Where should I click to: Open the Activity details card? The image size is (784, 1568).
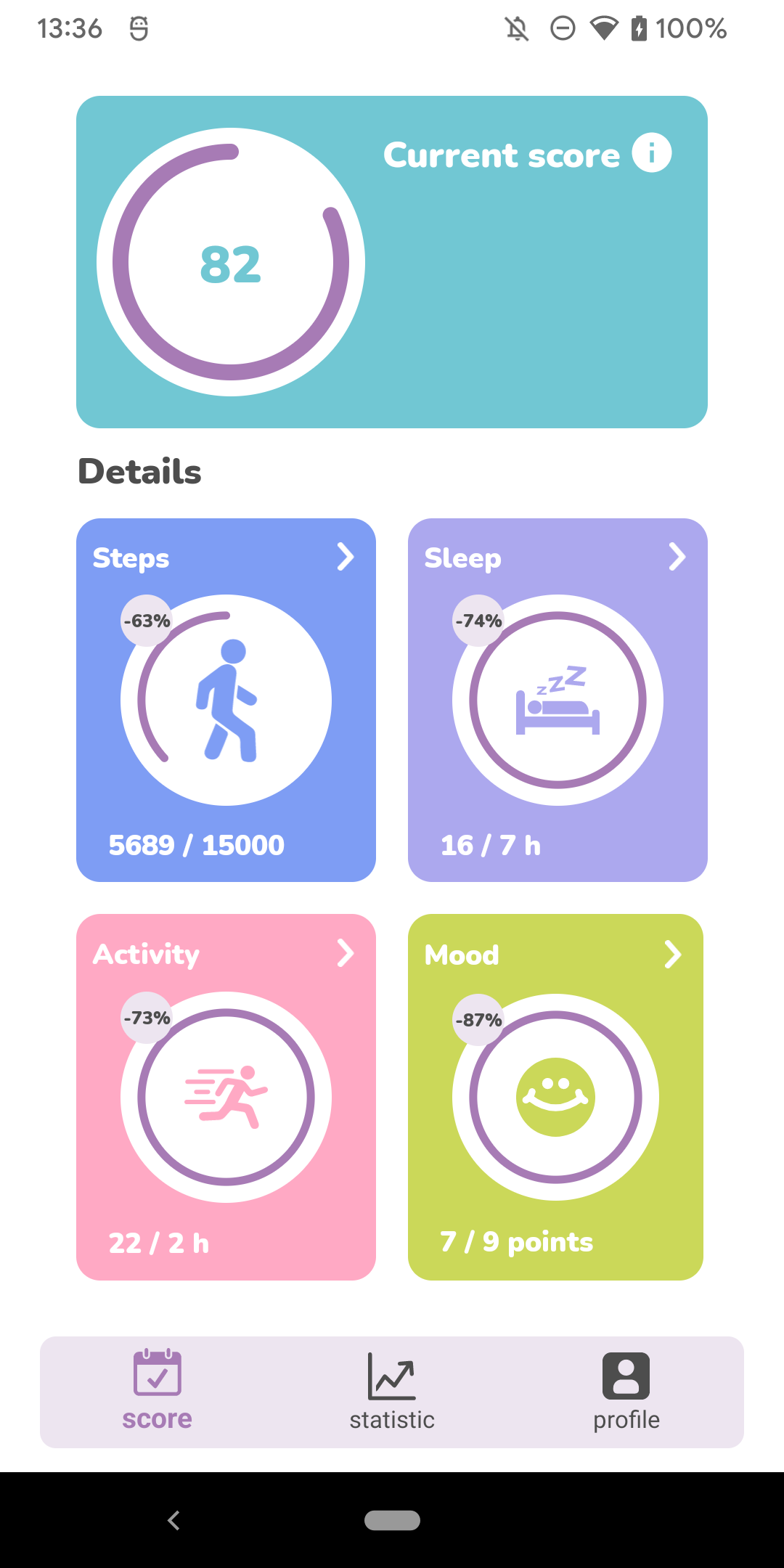pos(226,1096)
